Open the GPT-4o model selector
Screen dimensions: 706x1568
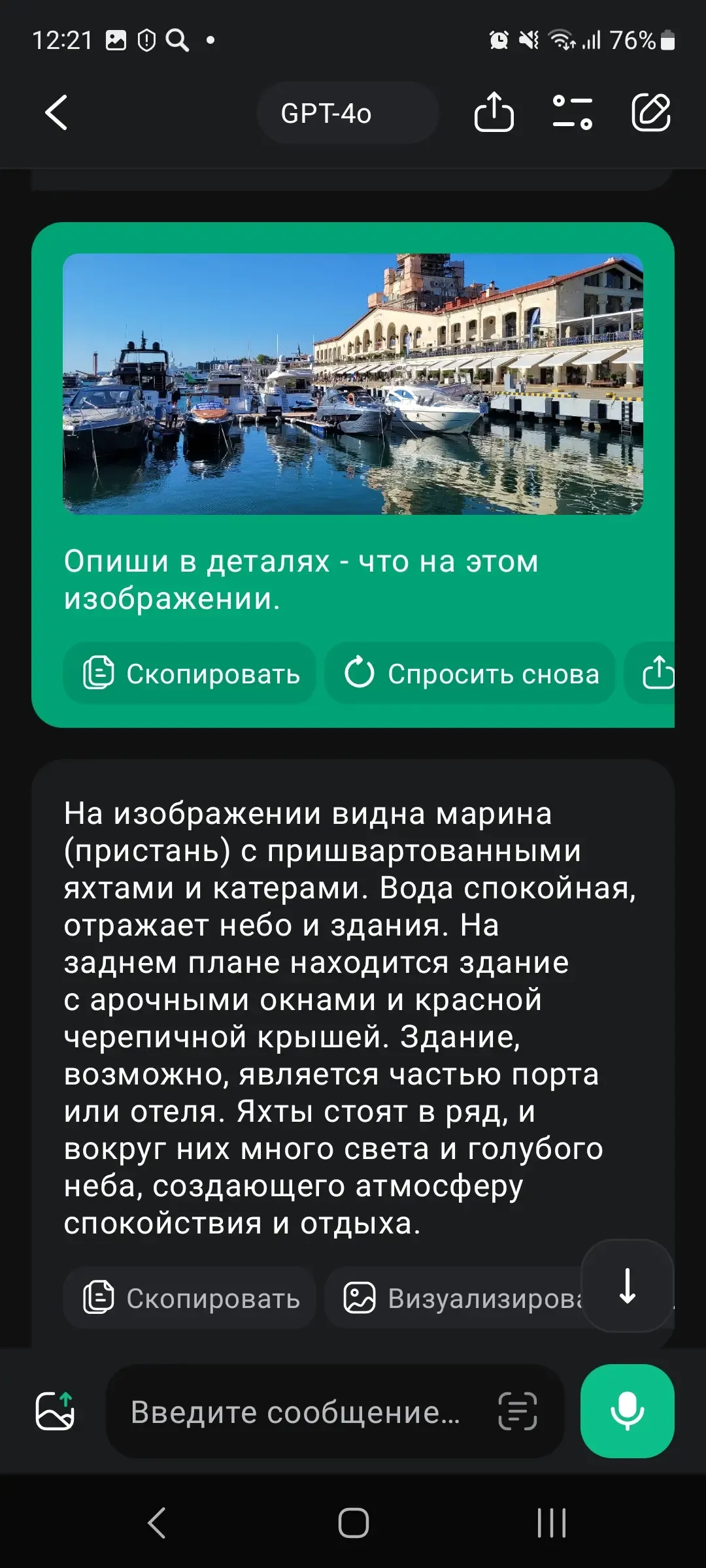(348, 112)
